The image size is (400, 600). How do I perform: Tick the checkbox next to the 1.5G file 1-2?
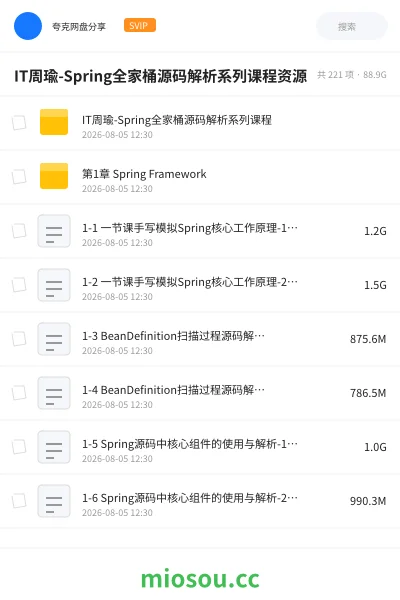[x=19, y=285]
